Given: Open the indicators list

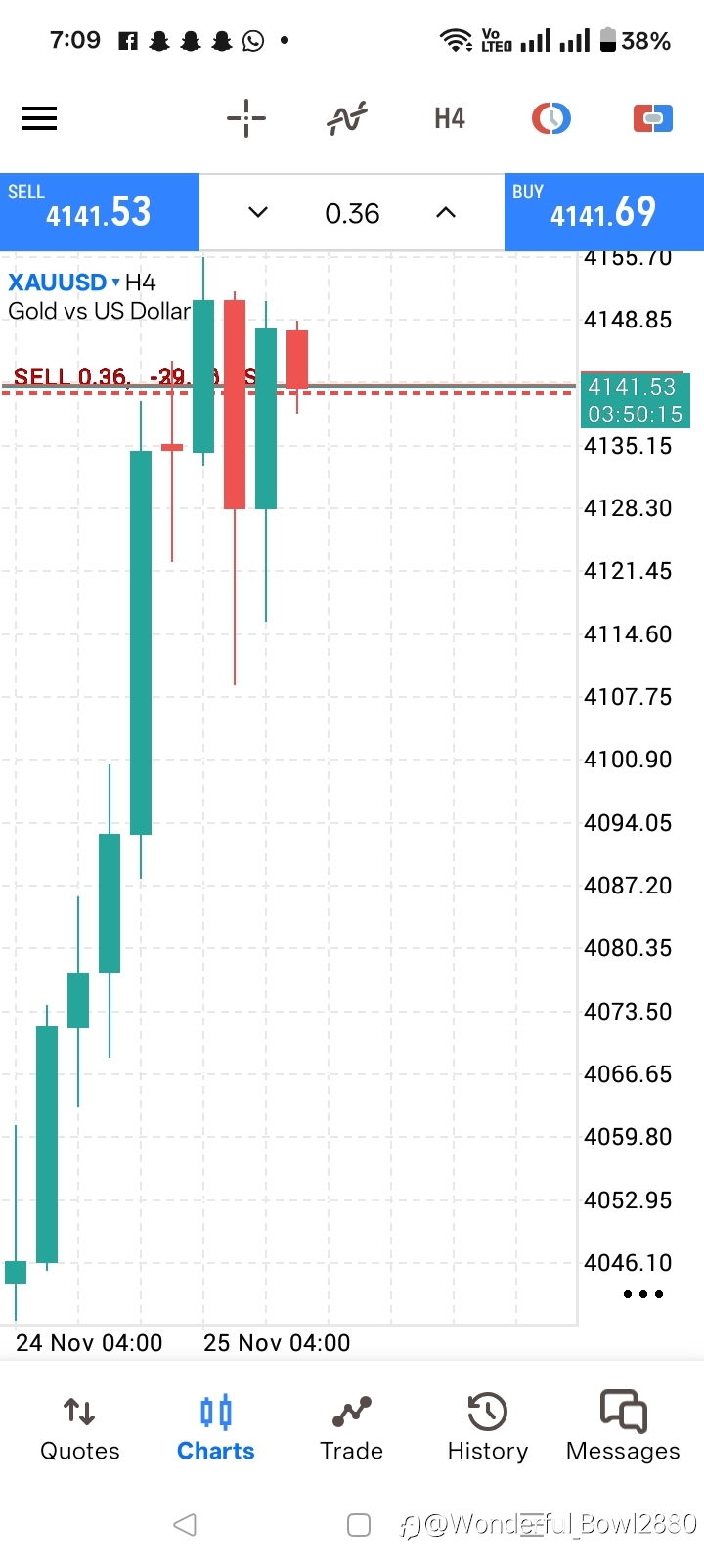Looking at the screenshot, I should [x=347, y=118].
